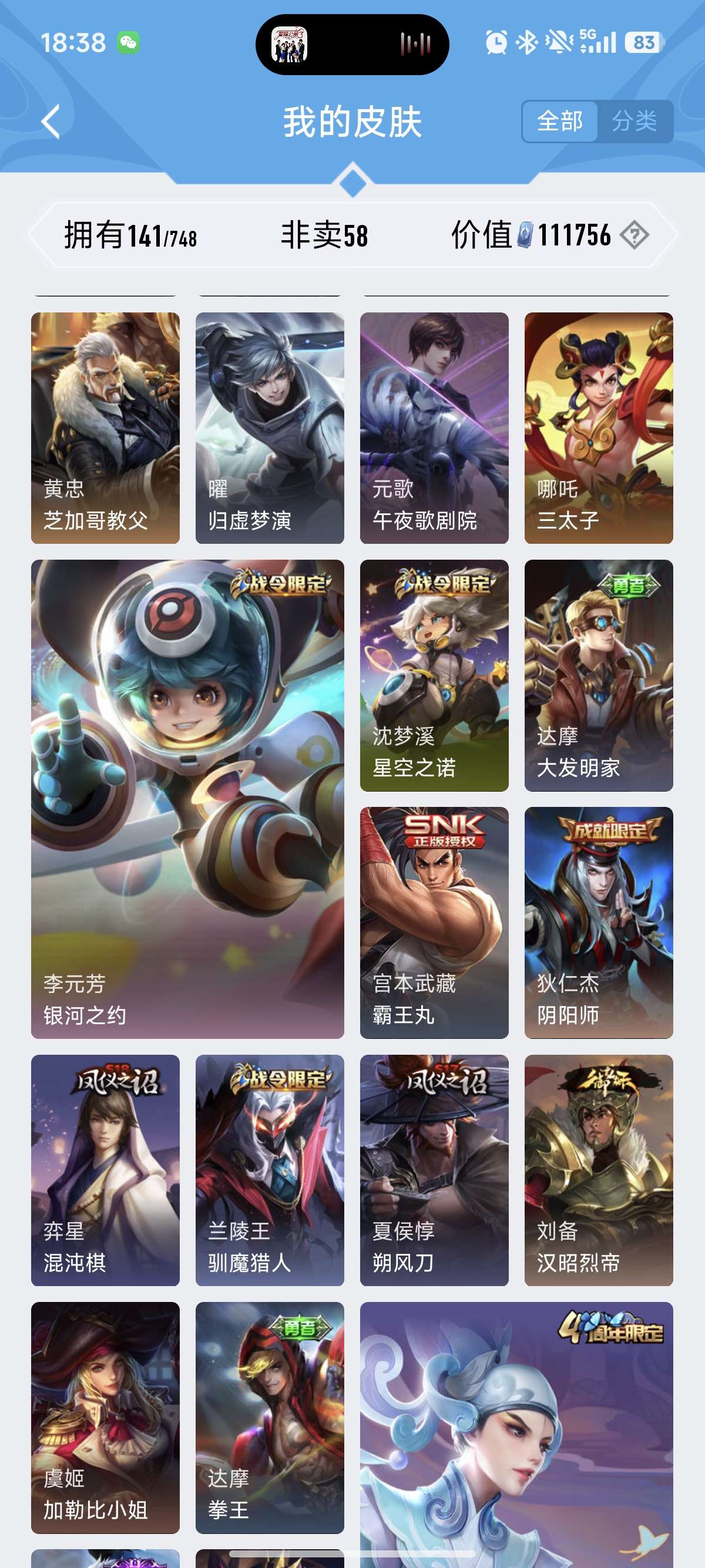The height and width of the screenshot is (1568, 705).
Task: Open 李元芳 银河之约 skin card
Action: pos(187,799)
